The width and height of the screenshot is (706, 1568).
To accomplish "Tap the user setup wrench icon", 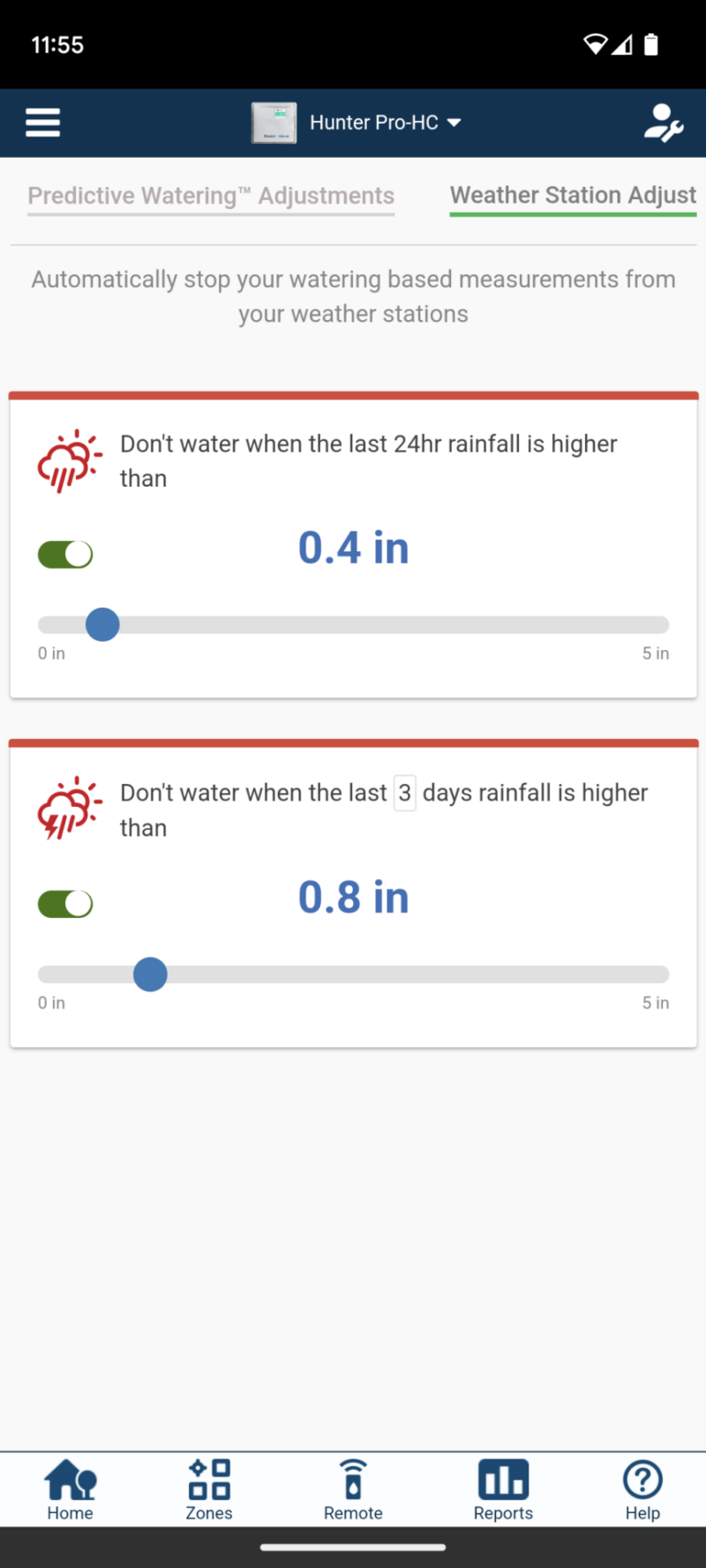I will coord(664,123).
